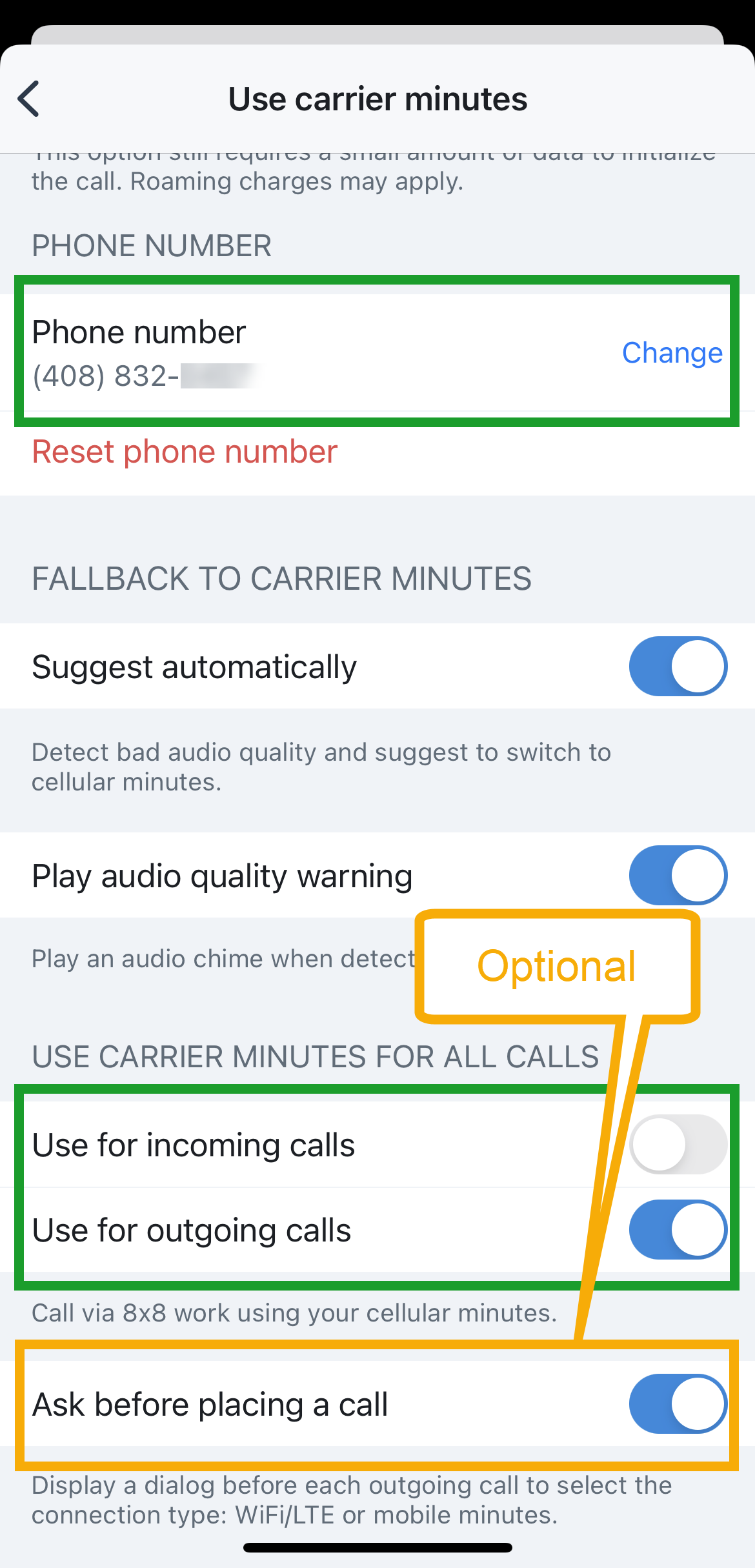Turn off Suggest automatically

pyautogui.click(x=678, y=667)
